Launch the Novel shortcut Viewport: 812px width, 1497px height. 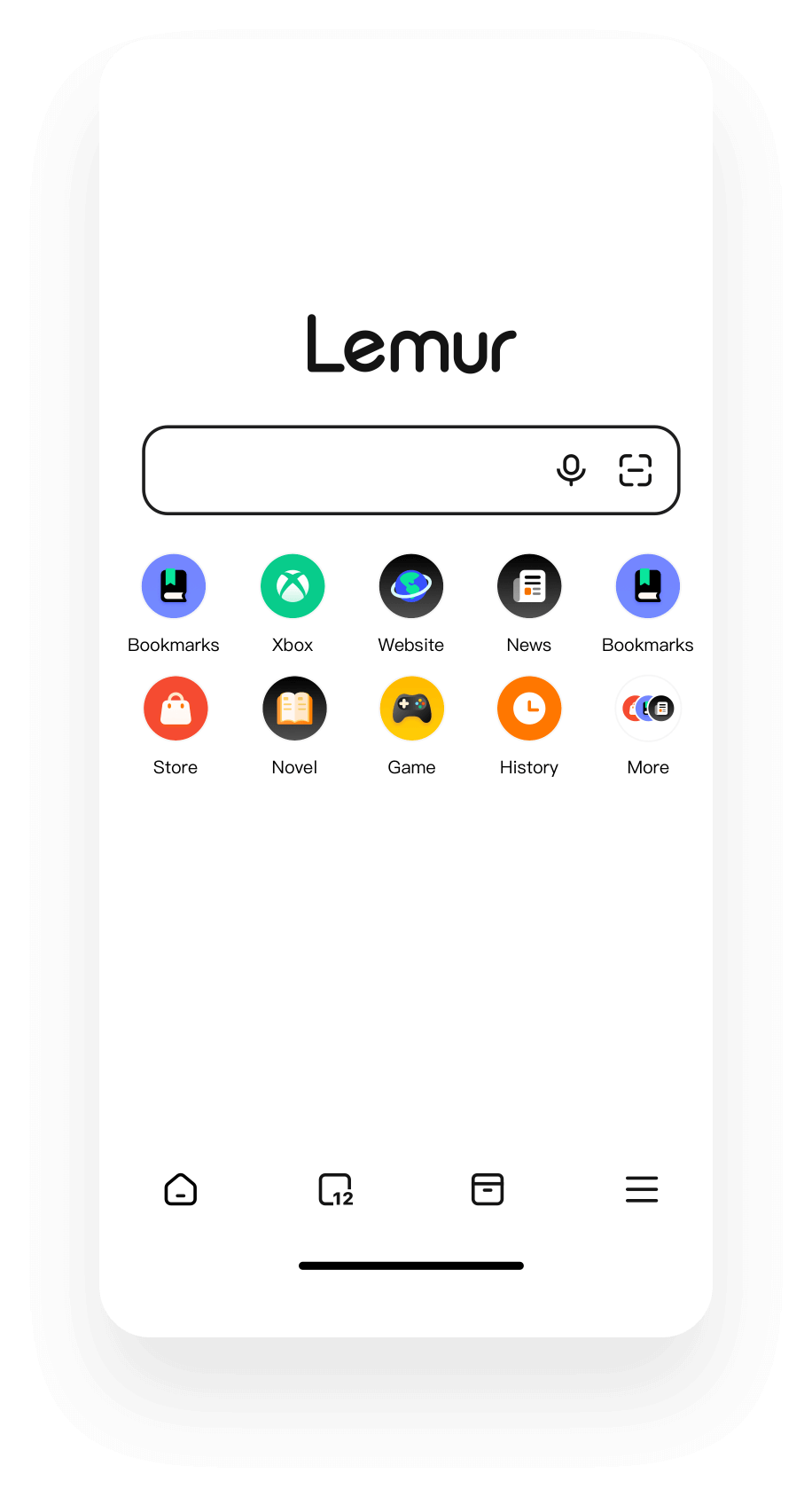tap(294, 709)
